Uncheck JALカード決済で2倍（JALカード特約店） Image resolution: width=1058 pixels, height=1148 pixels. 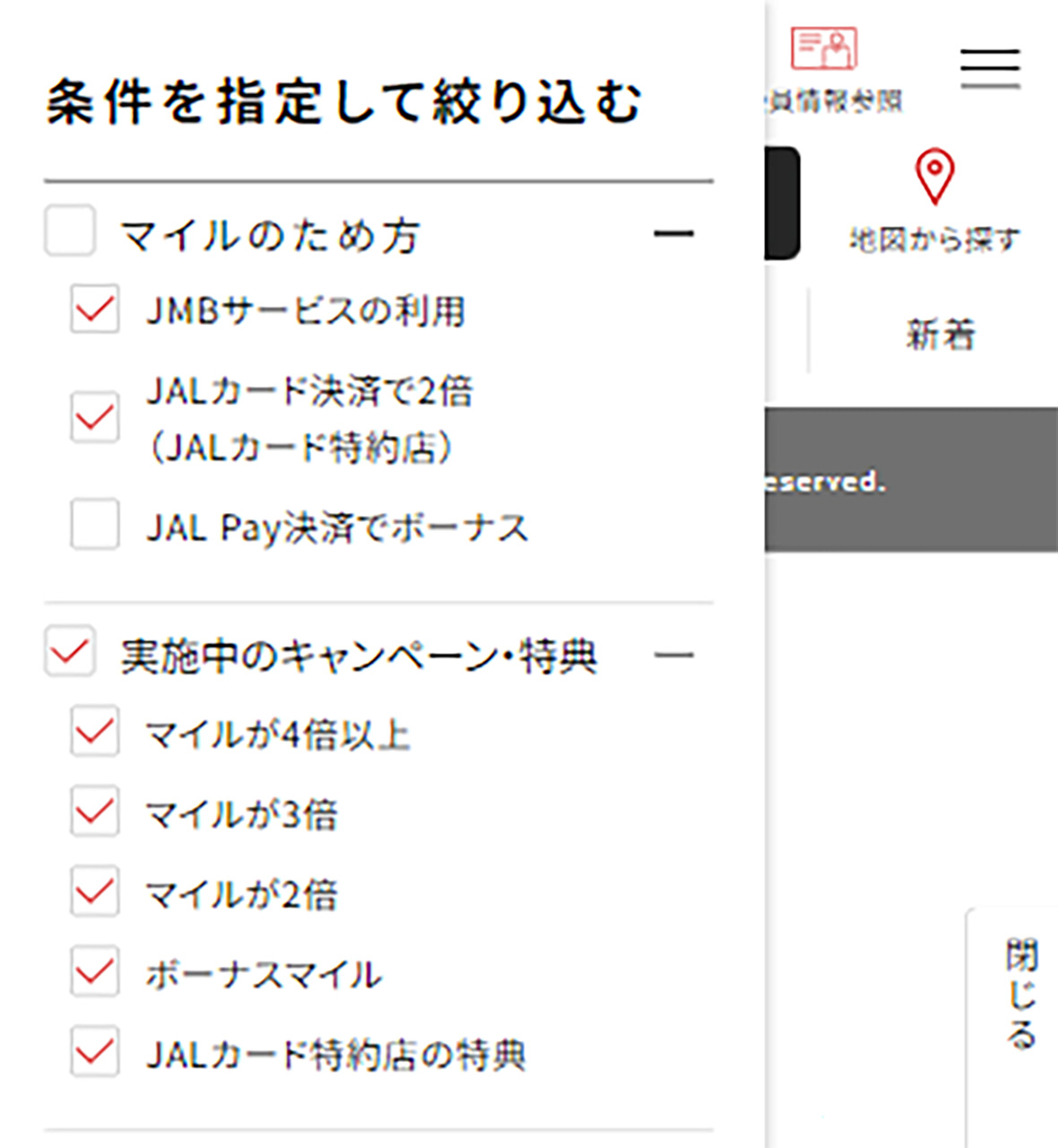point(94,415)
